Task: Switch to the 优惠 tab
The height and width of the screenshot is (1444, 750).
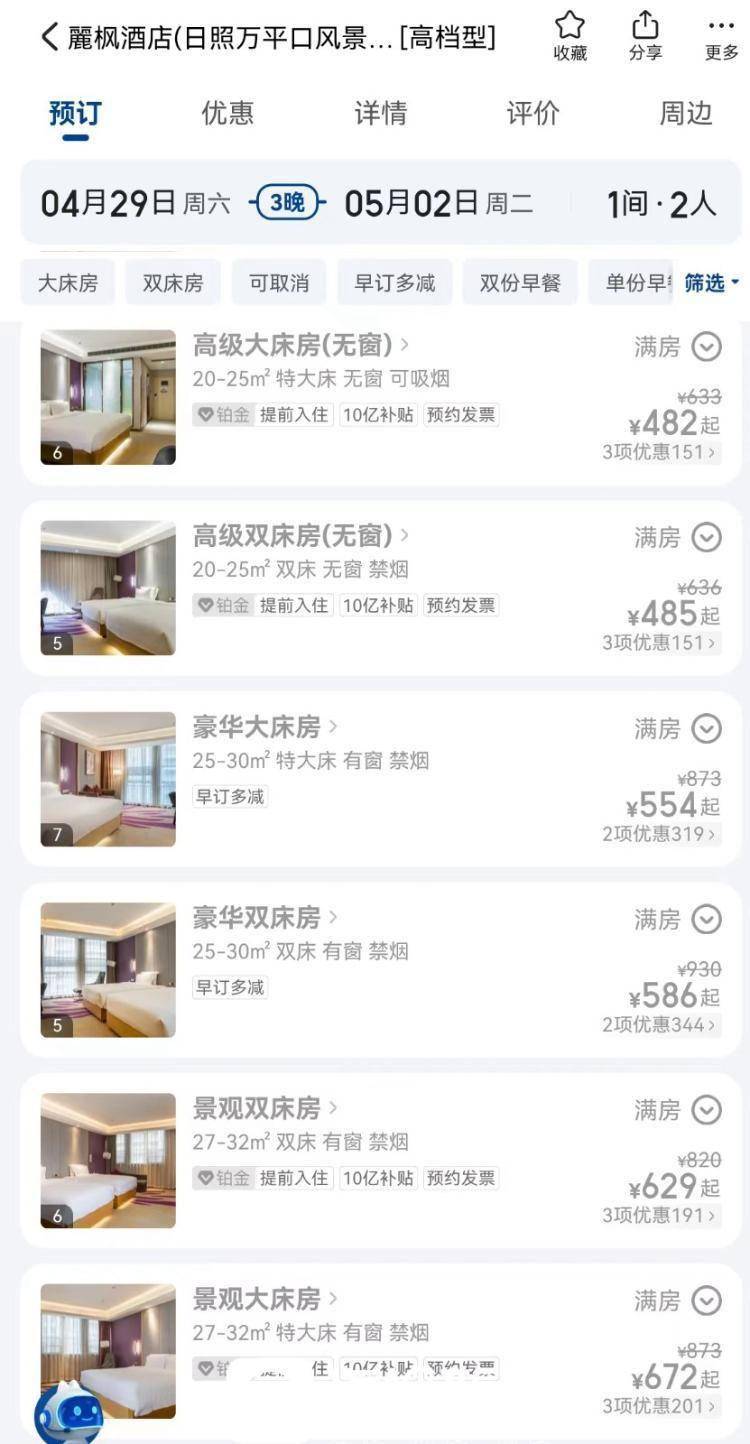Action: (227, 113)
